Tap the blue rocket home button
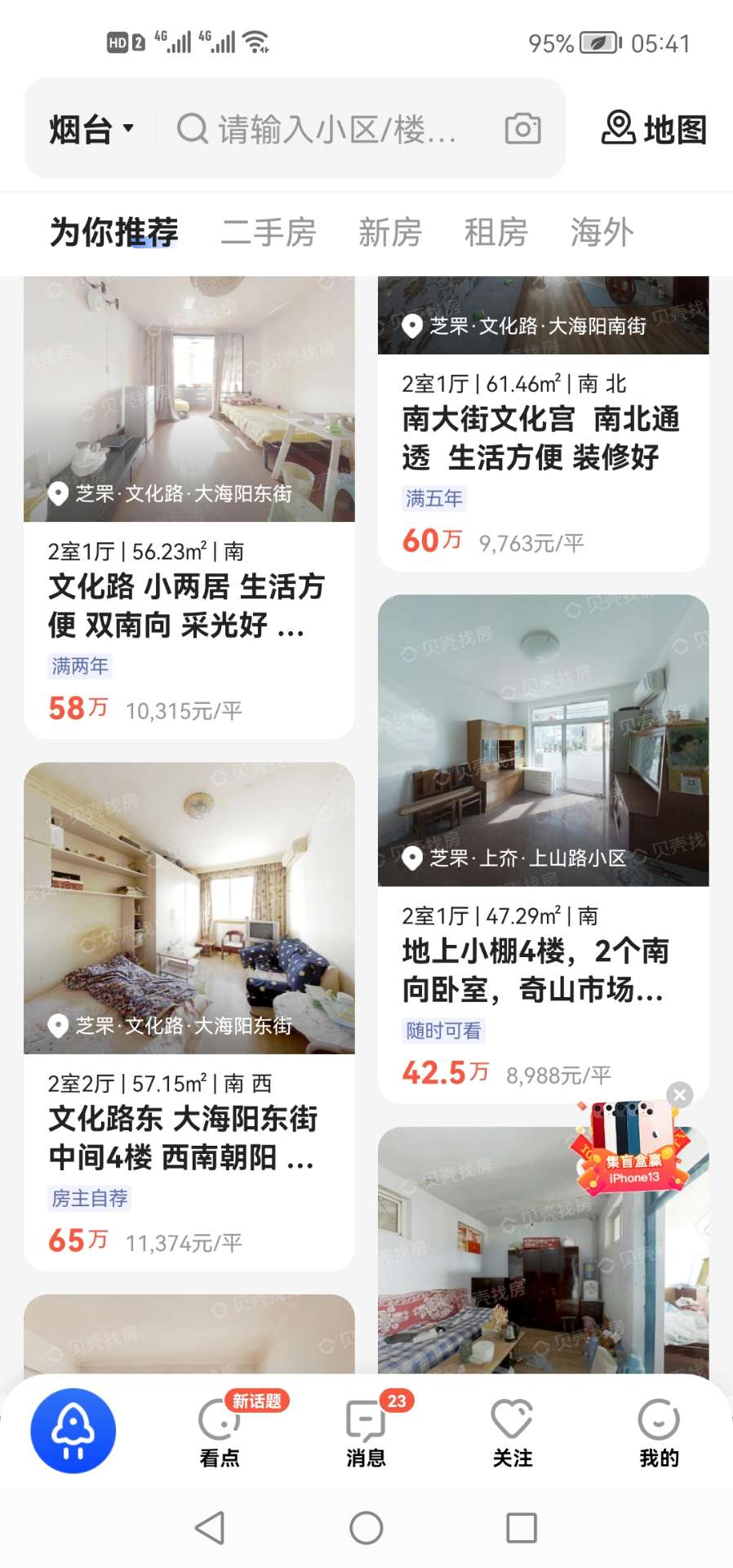 (73, 1430)
